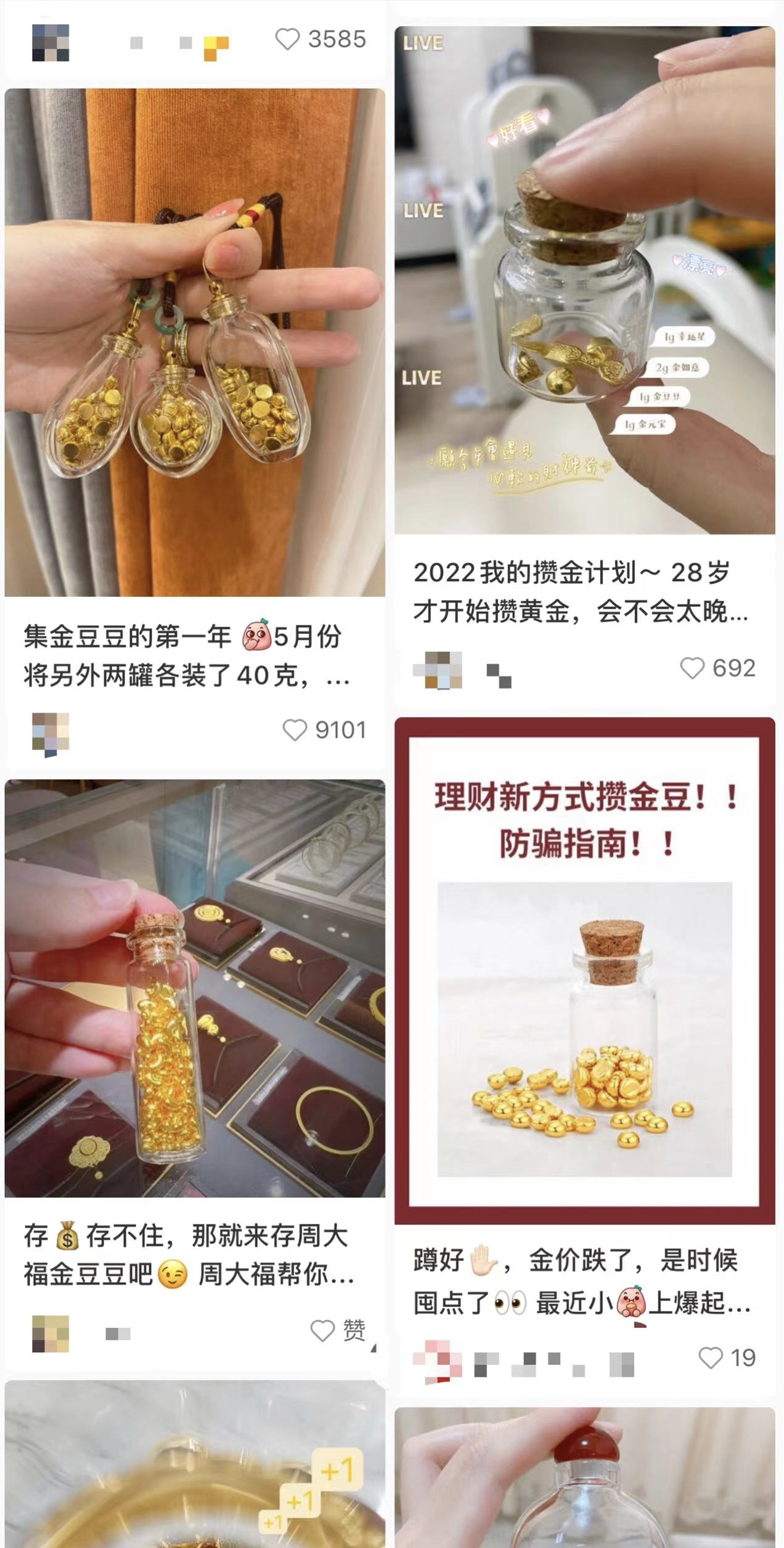
Task: Like the 2022我的攒金计划 post
Action: (x=692, y=668)
